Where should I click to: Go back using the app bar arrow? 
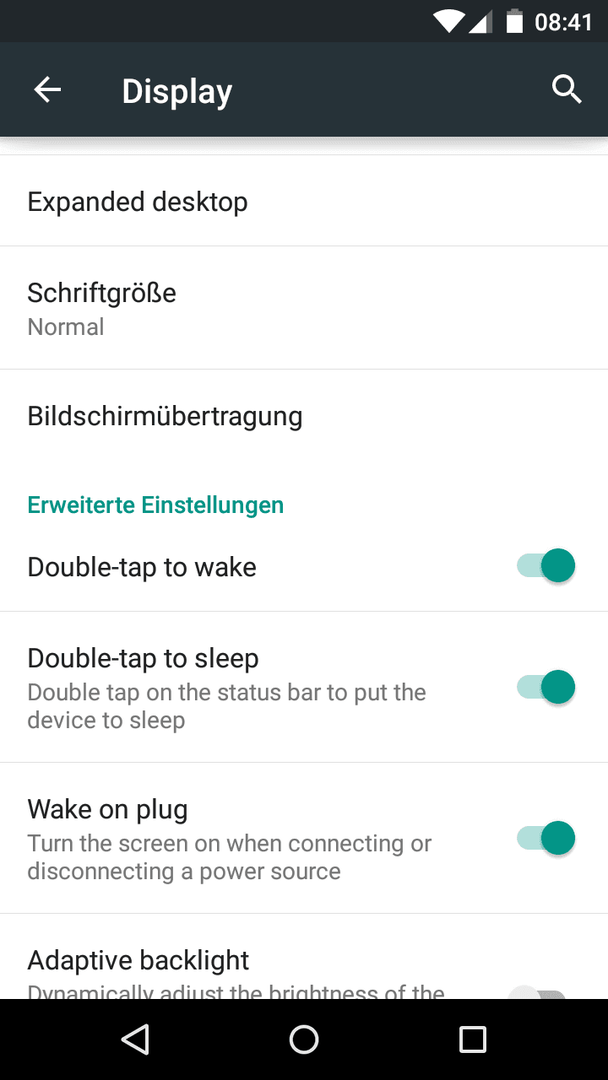coord(48,90)
